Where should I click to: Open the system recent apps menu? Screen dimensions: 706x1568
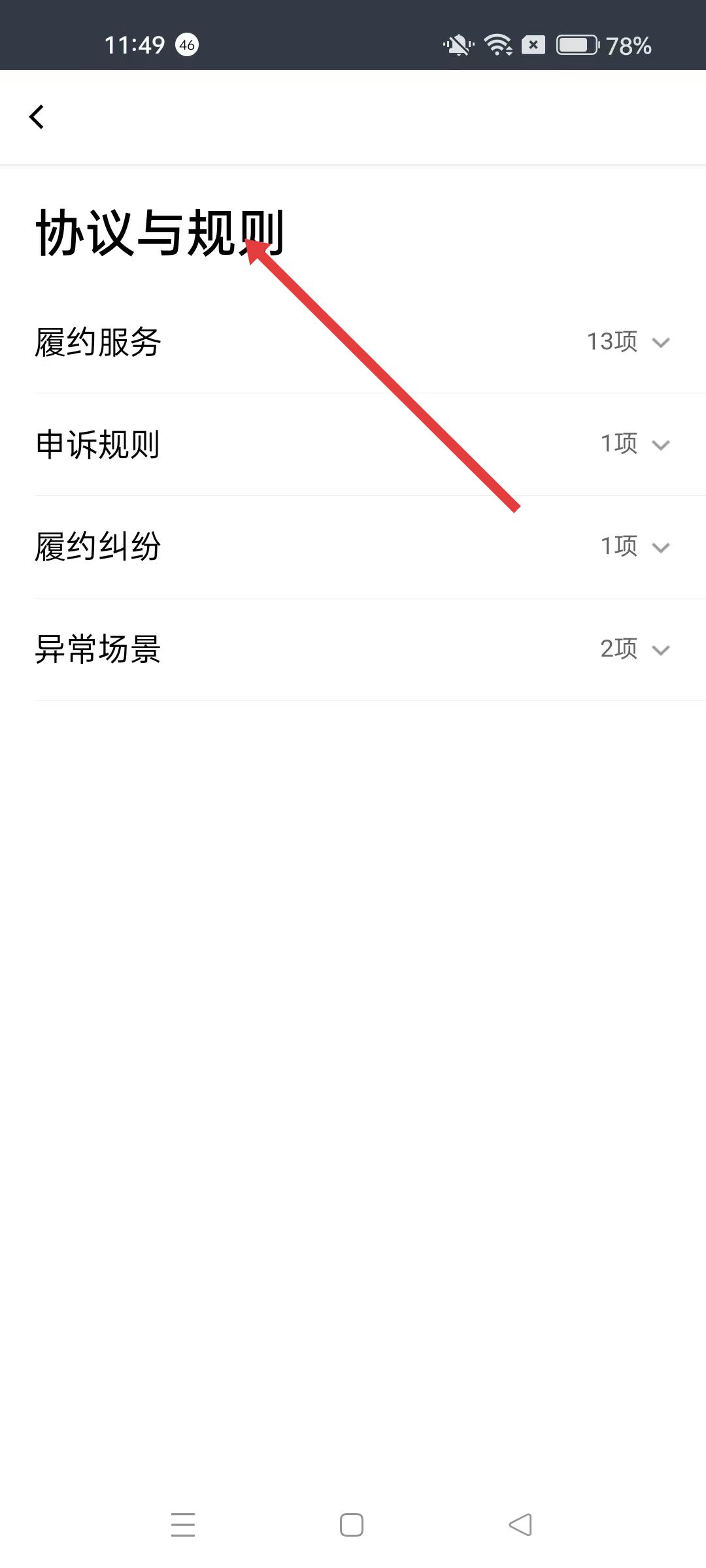(183, 1525)
